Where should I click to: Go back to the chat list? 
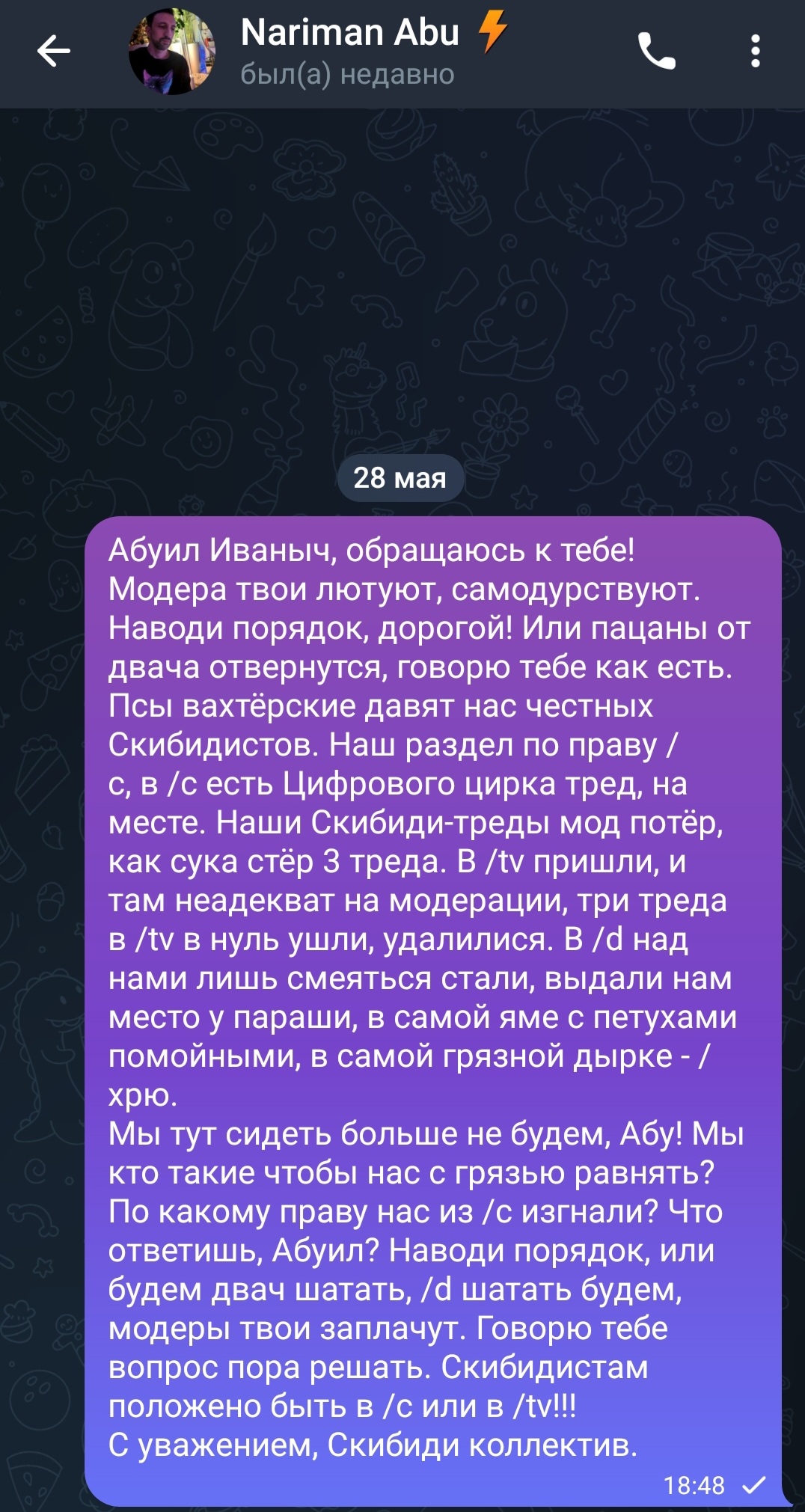pos(54,52)
